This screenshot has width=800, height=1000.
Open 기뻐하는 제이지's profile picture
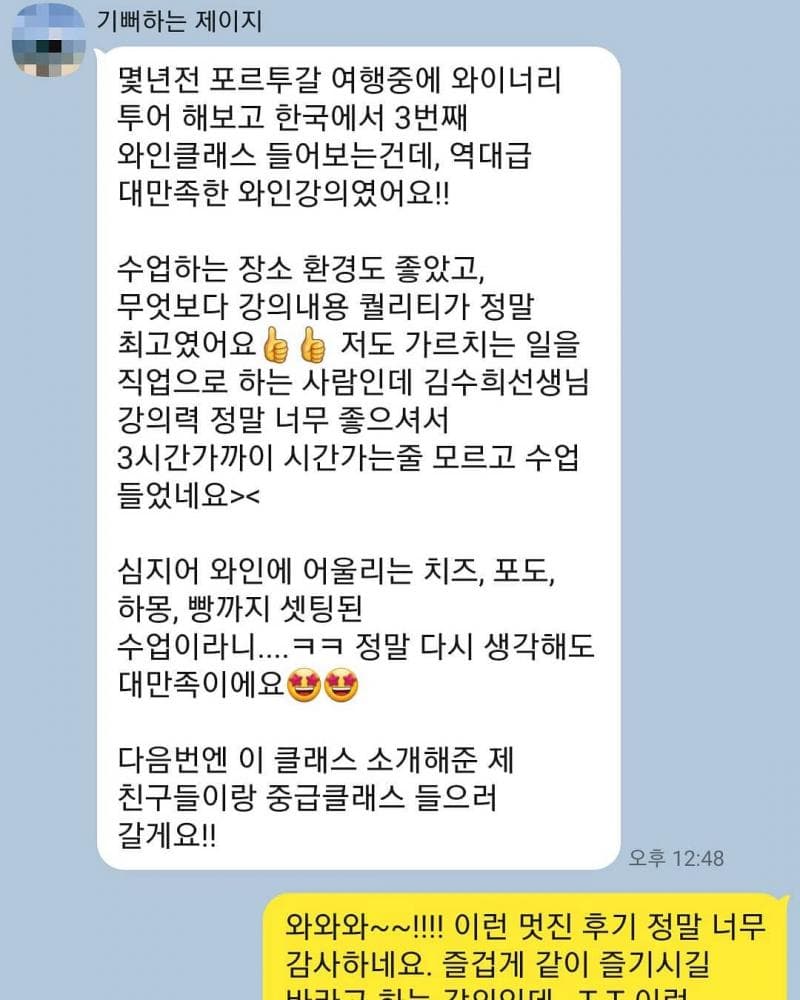[48, 40]
